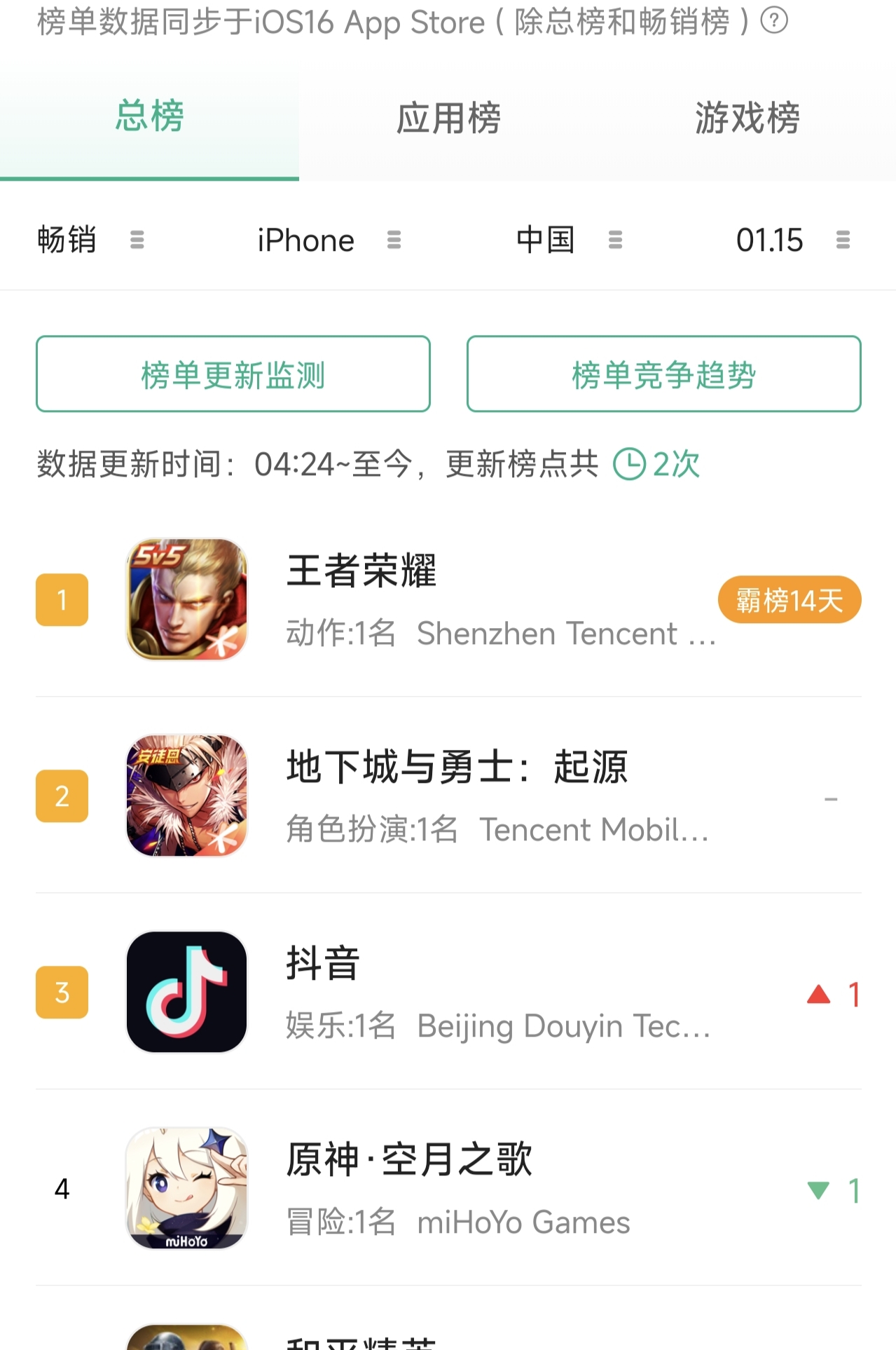Screen dimensions: 896x1350
Task: Open the help icon beside App Store note
Action: click(774, 21)
